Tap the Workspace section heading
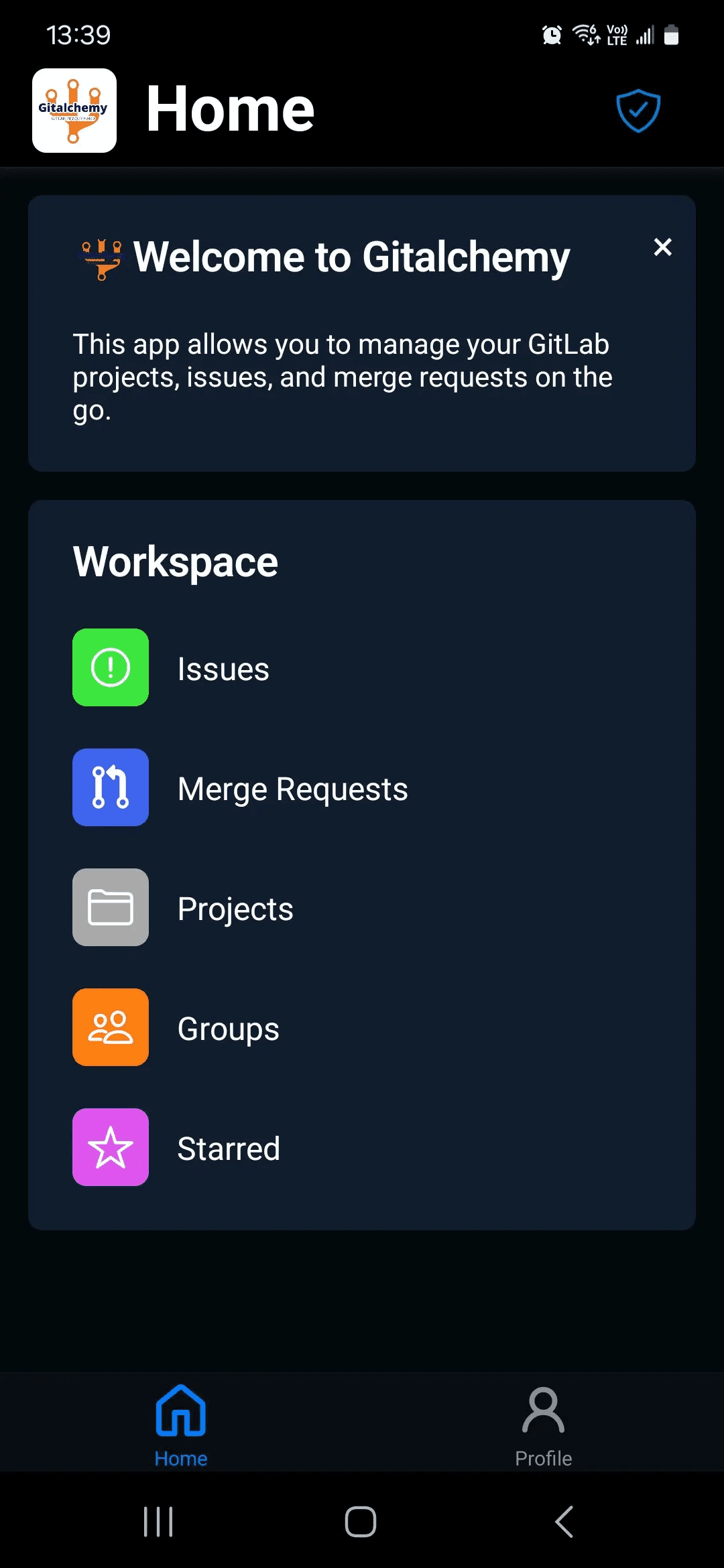724x1568 pixels. pyautogui.click(x=176, y=561)
